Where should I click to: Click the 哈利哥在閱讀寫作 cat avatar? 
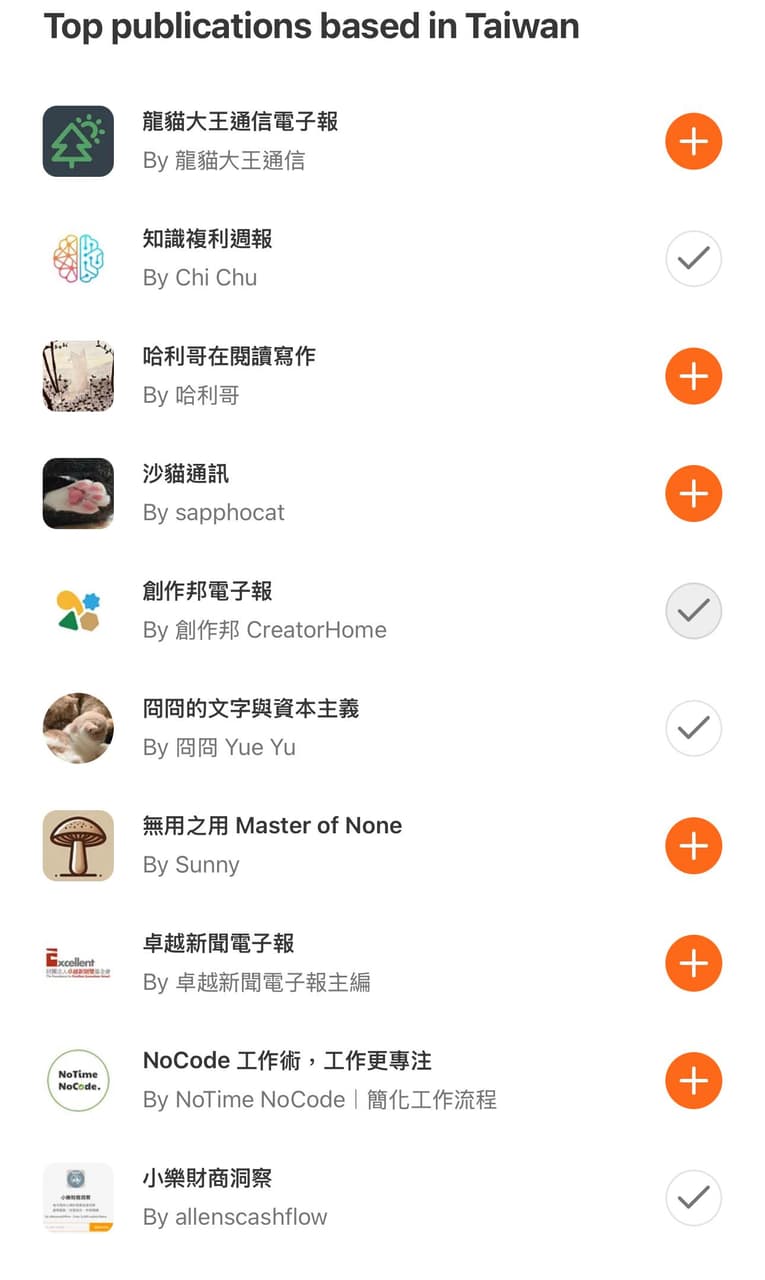(78, 376)
